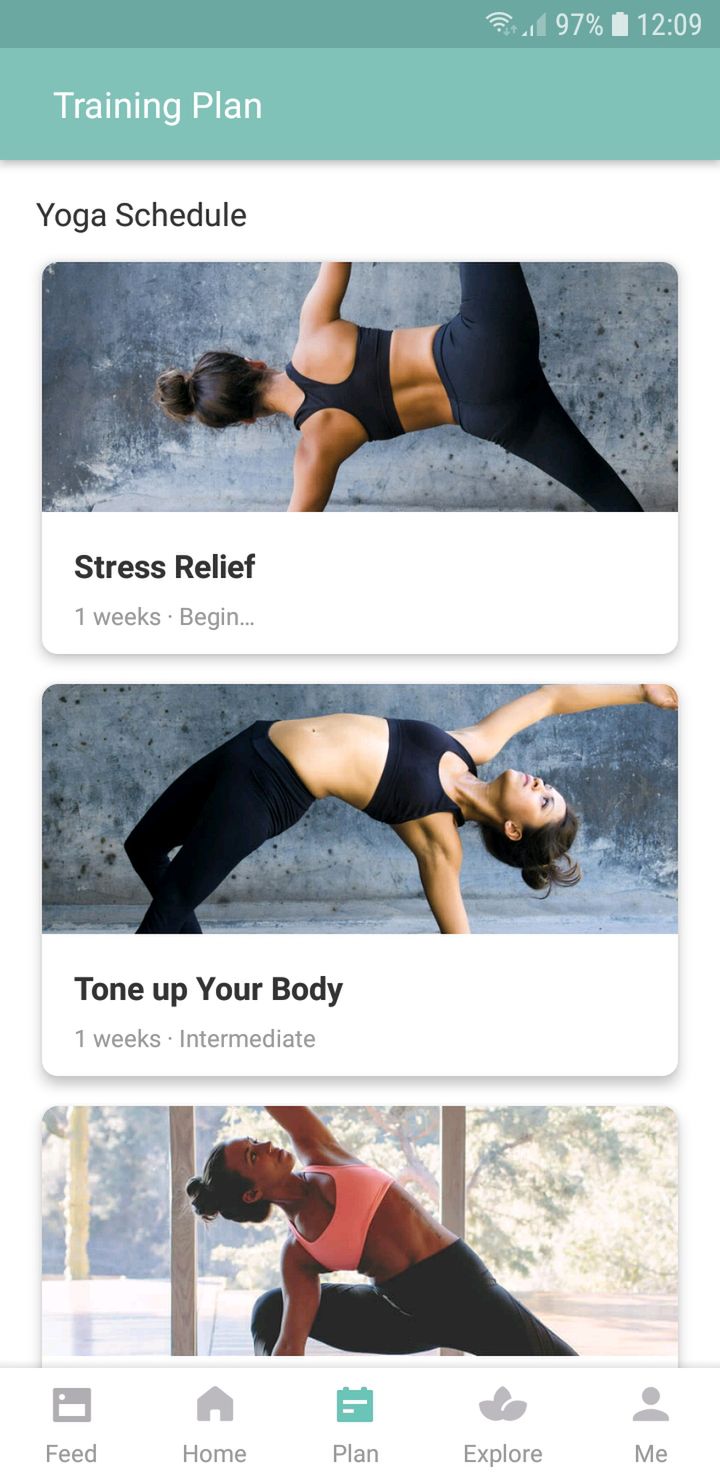Viewport: 720px width, 1480px height.
Task: Switch to the Feed tab
Action: click(x=71, y=1424)
